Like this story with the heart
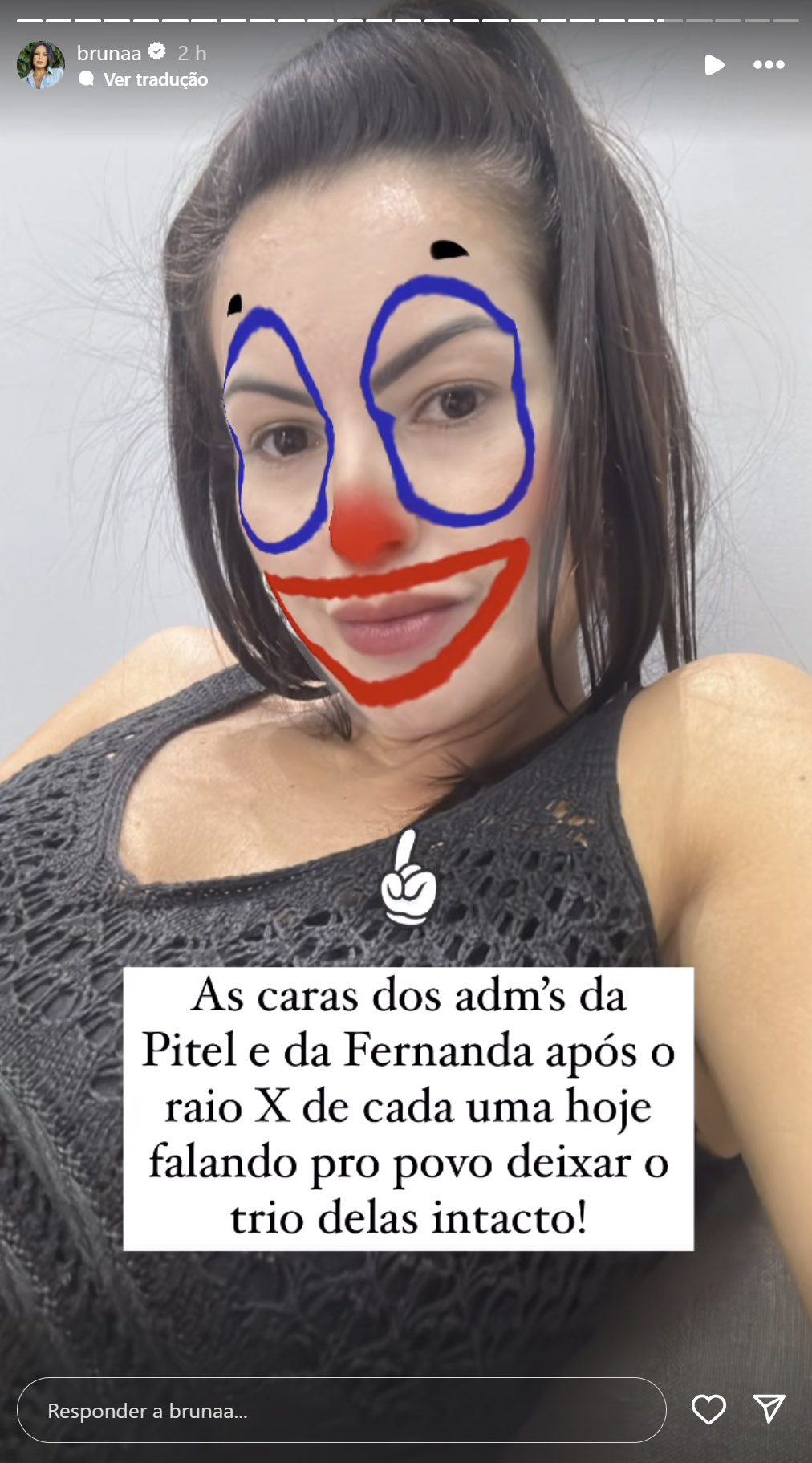The image size is (812, 1463). 708,1409
